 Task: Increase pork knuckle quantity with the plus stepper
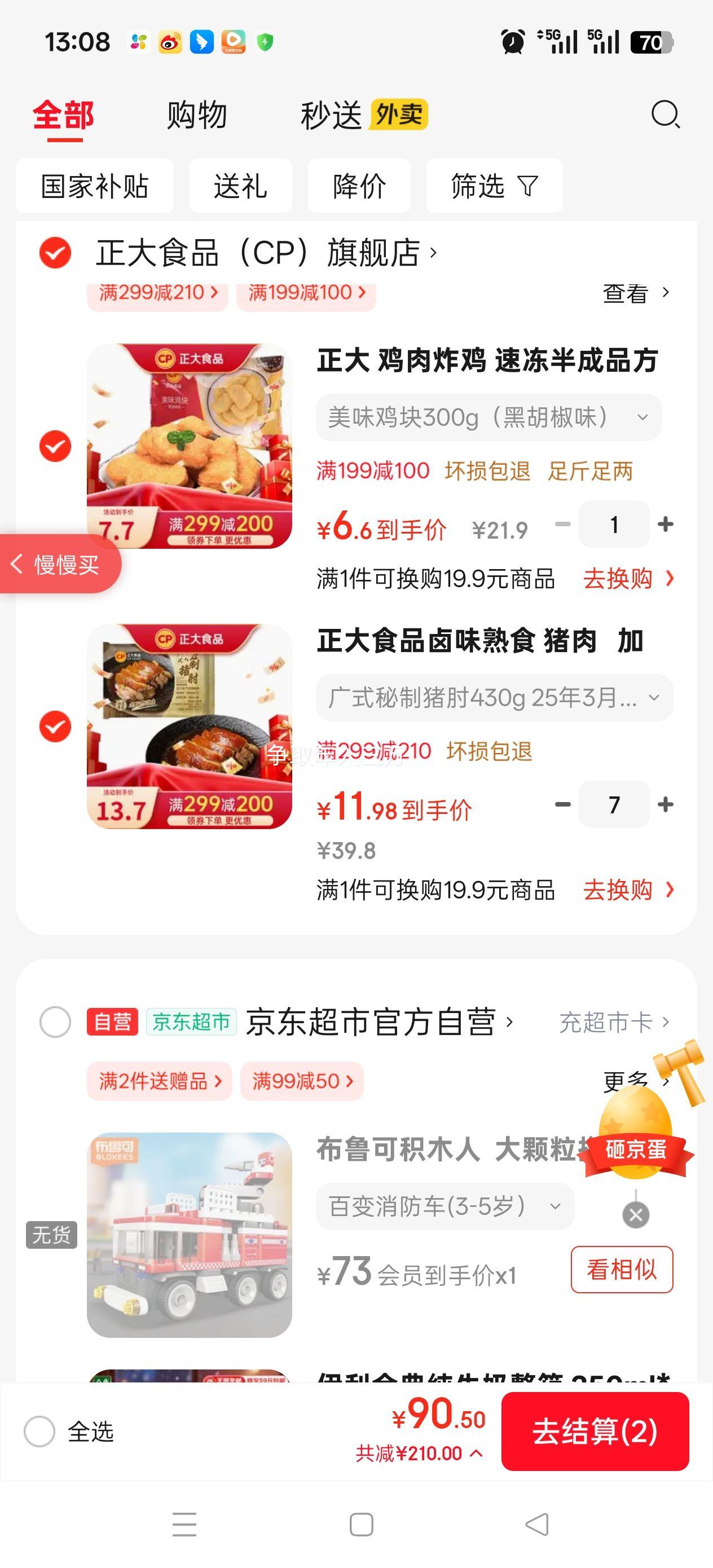[x=665, y=805]
